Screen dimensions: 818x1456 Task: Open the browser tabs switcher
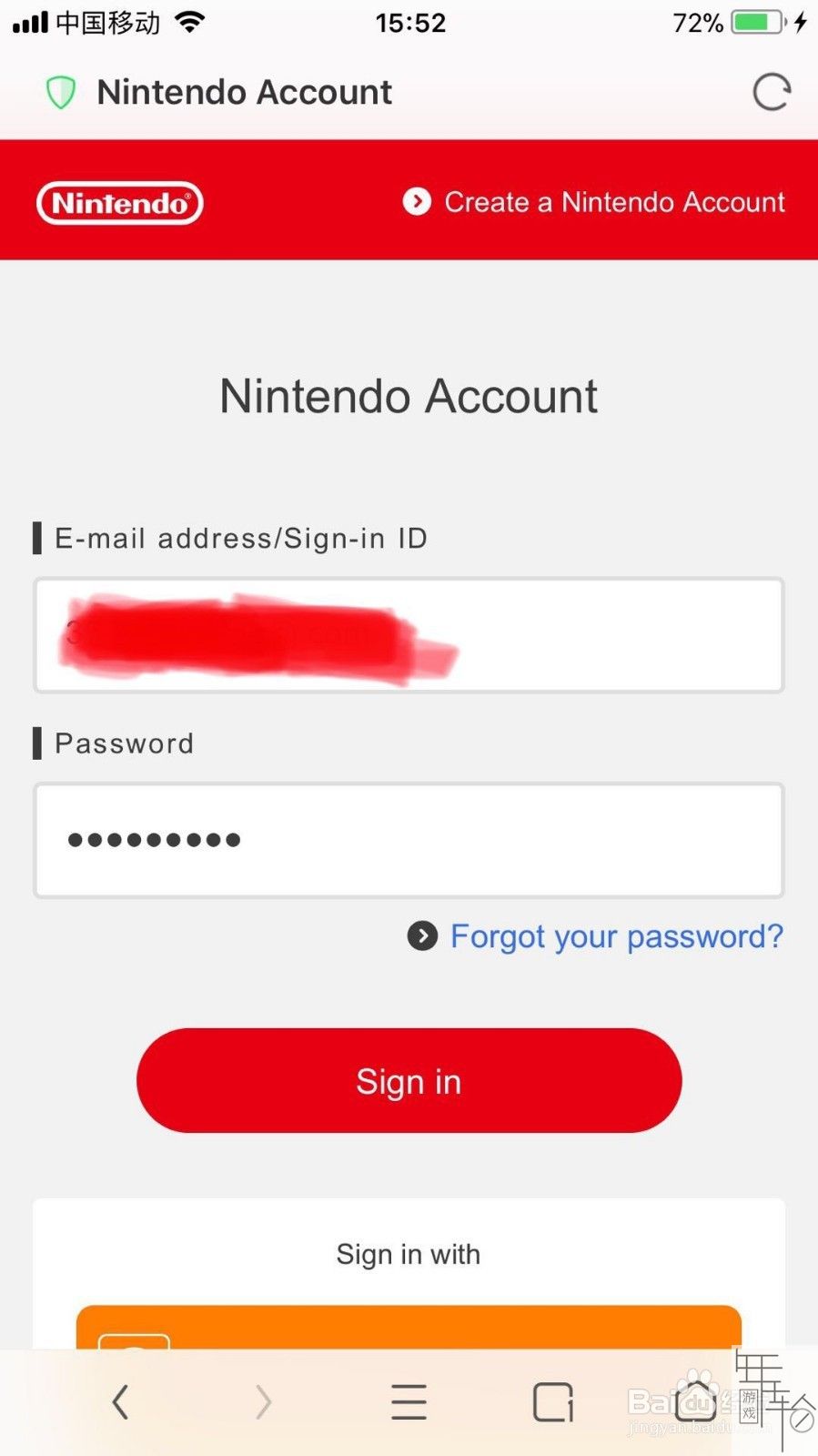point(552,1402)
